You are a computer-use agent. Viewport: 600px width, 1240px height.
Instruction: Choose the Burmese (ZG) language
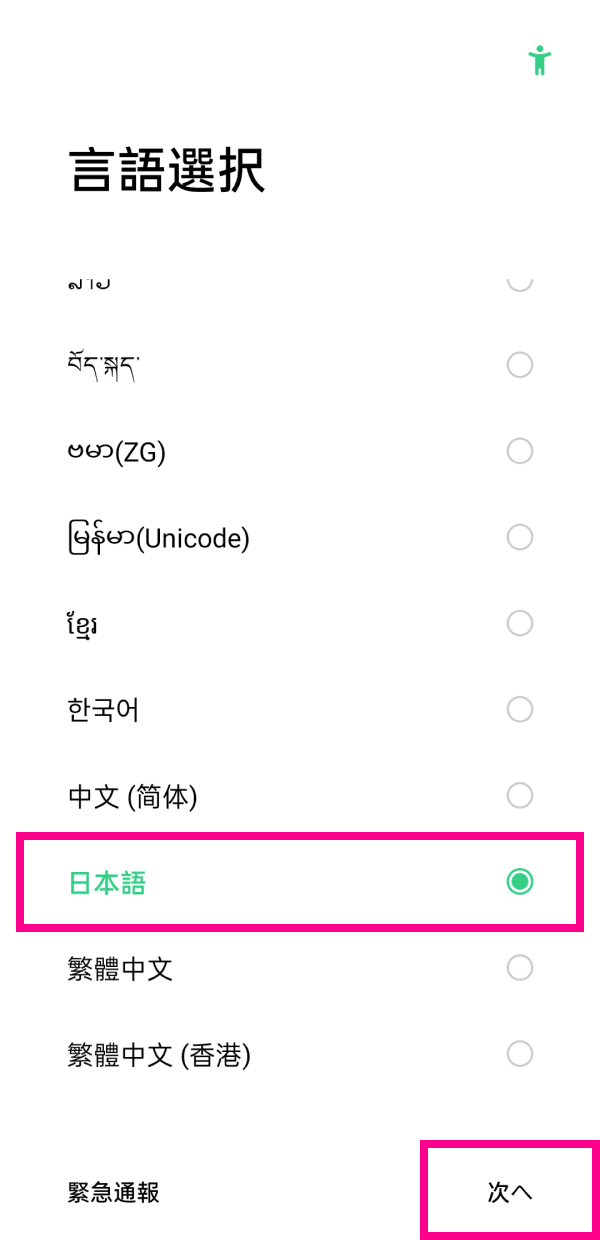tap(300, 451)
